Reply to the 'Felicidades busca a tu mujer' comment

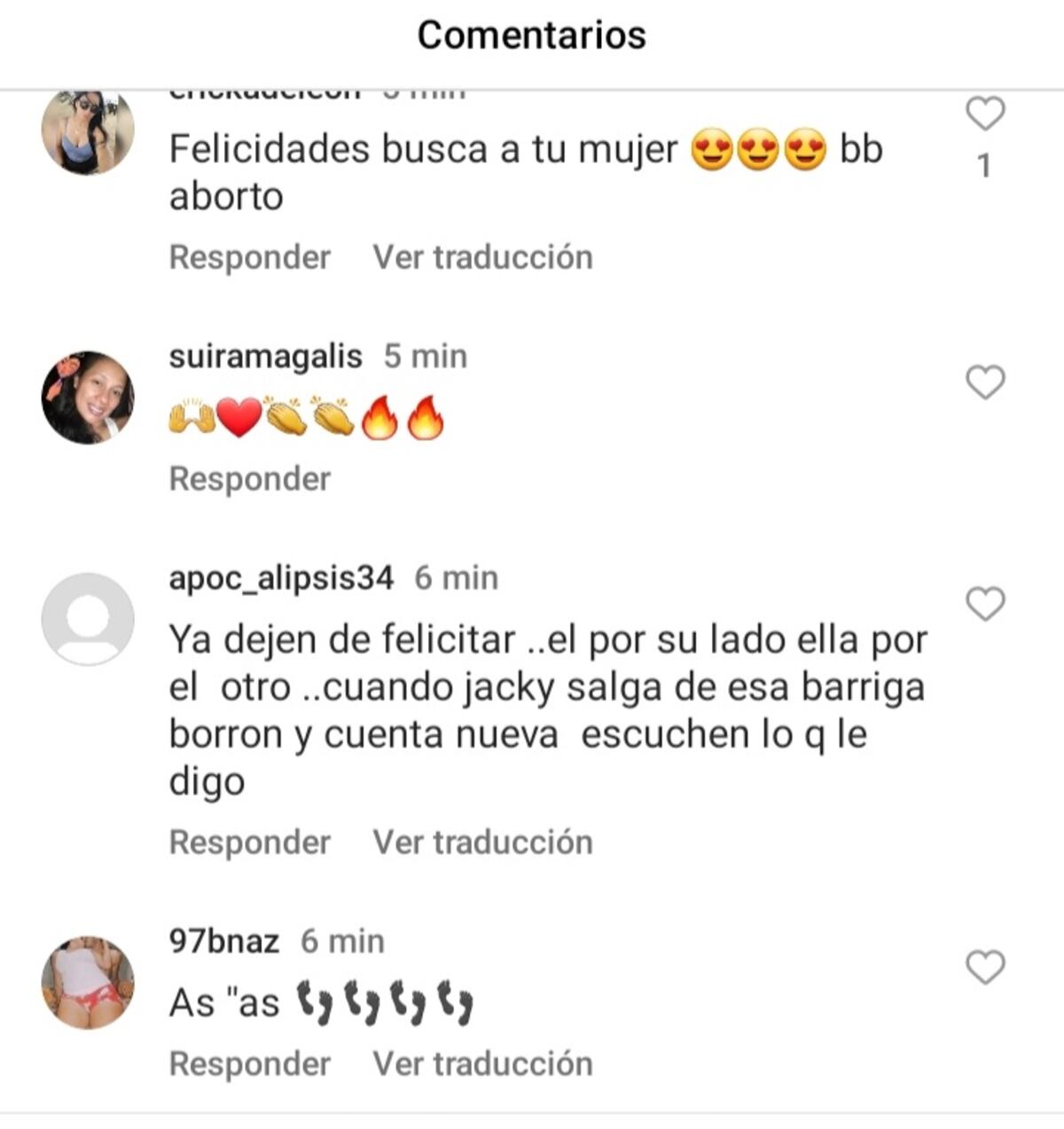click(249, 257)
